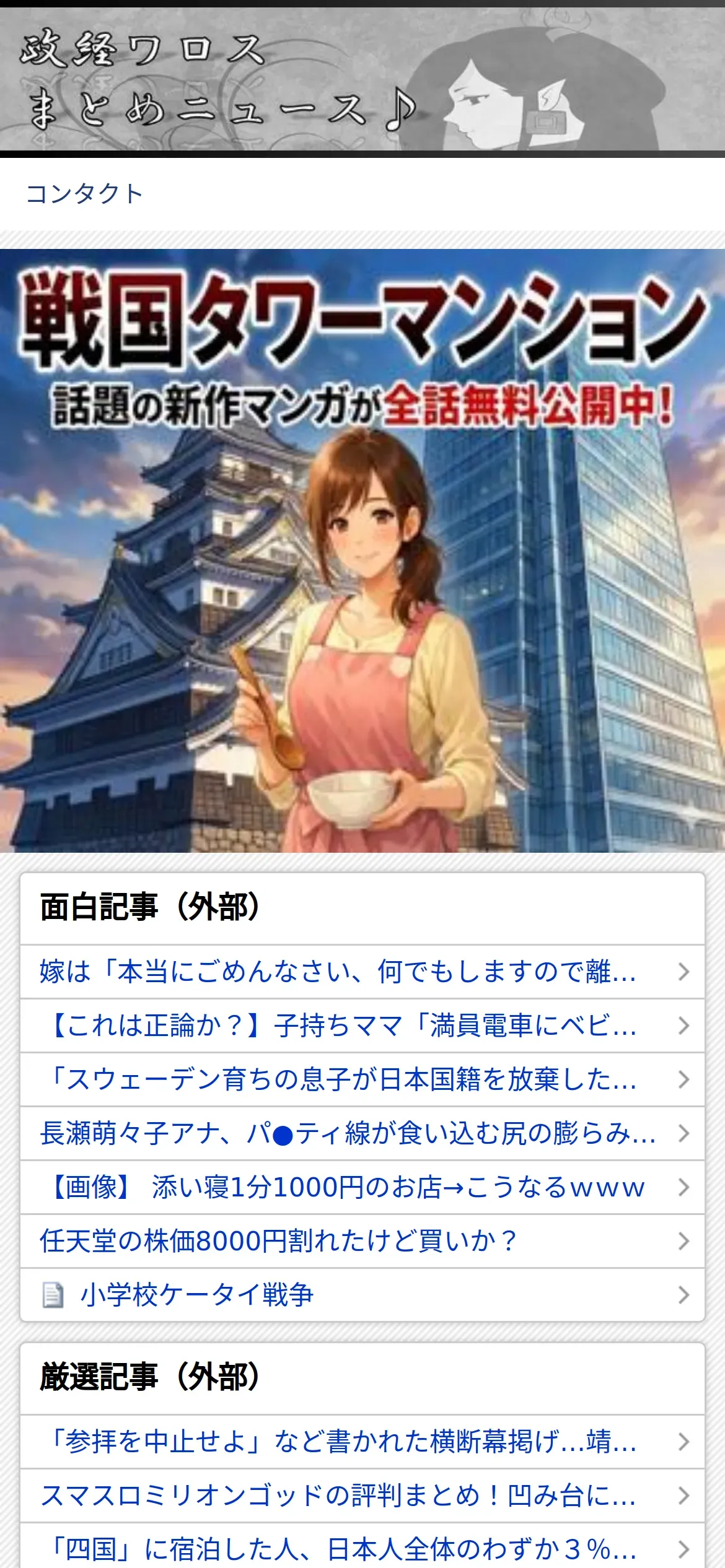Open the スウェーデン育ちの息子 article
The image size is (725, 1568).
pos(362,1079)
